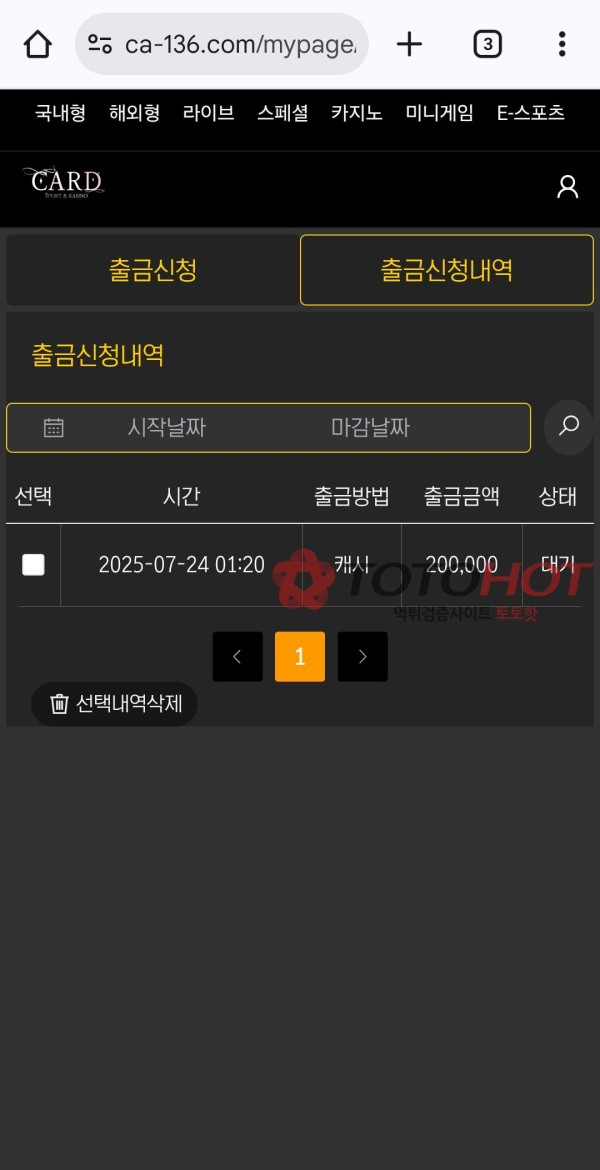Viewport: 600px width, 1170px height.
Task: Pick an end date in 마감날짜 field
Action: pos(370,428)
